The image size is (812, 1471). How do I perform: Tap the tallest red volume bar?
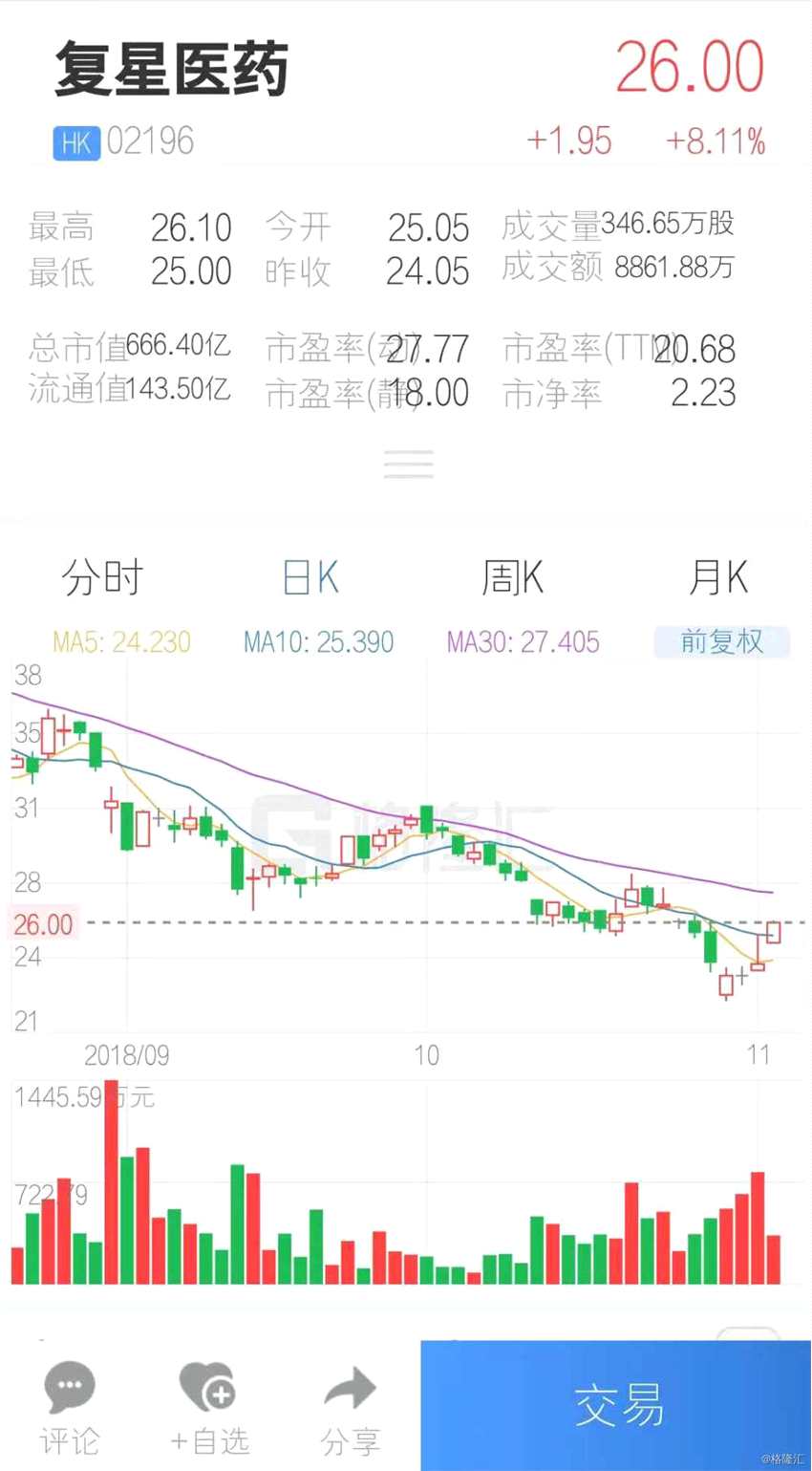tap(112, 1176)
